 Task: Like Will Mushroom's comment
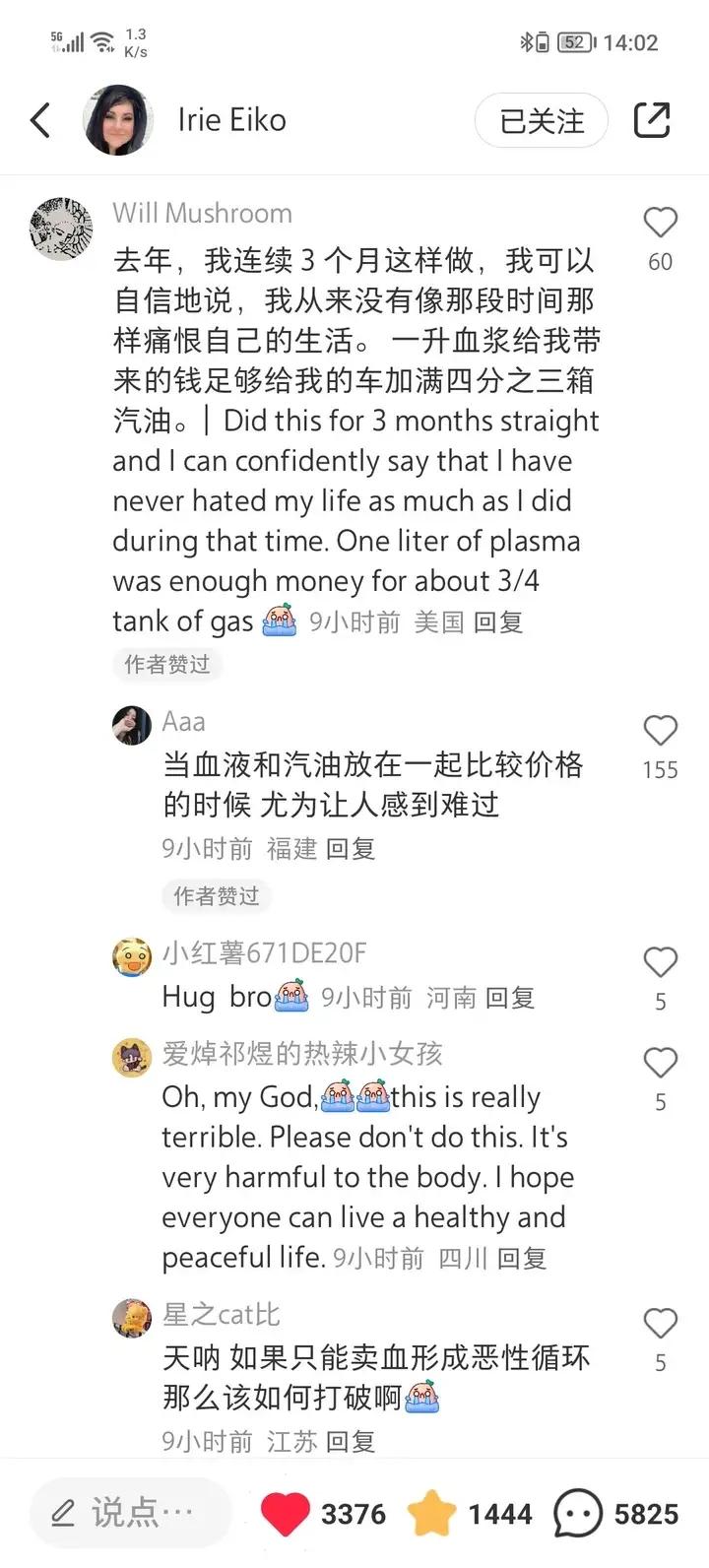(660, 224)
